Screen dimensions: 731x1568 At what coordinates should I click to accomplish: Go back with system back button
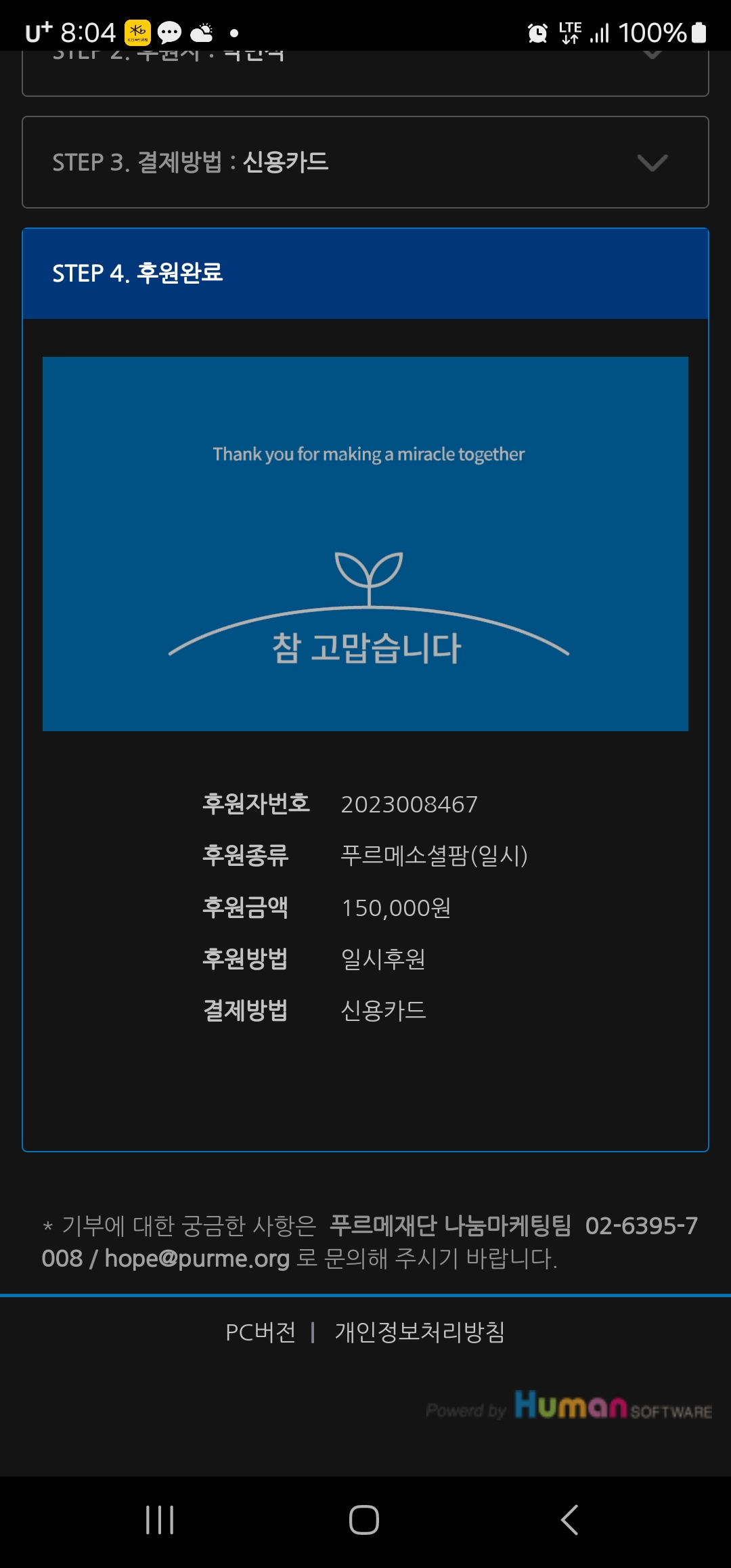click(x=570, y=1520)
